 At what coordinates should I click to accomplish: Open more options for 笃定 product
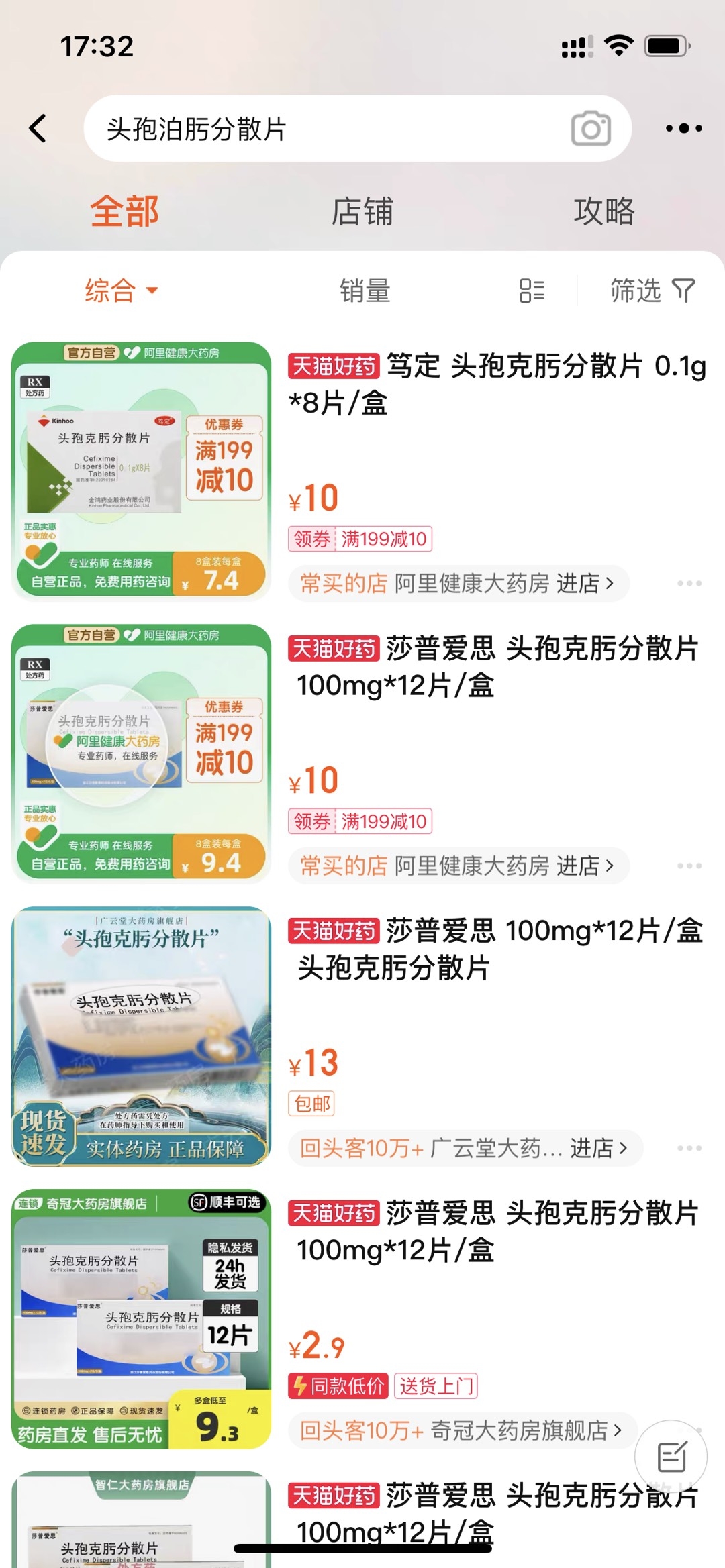click(689, 584)
